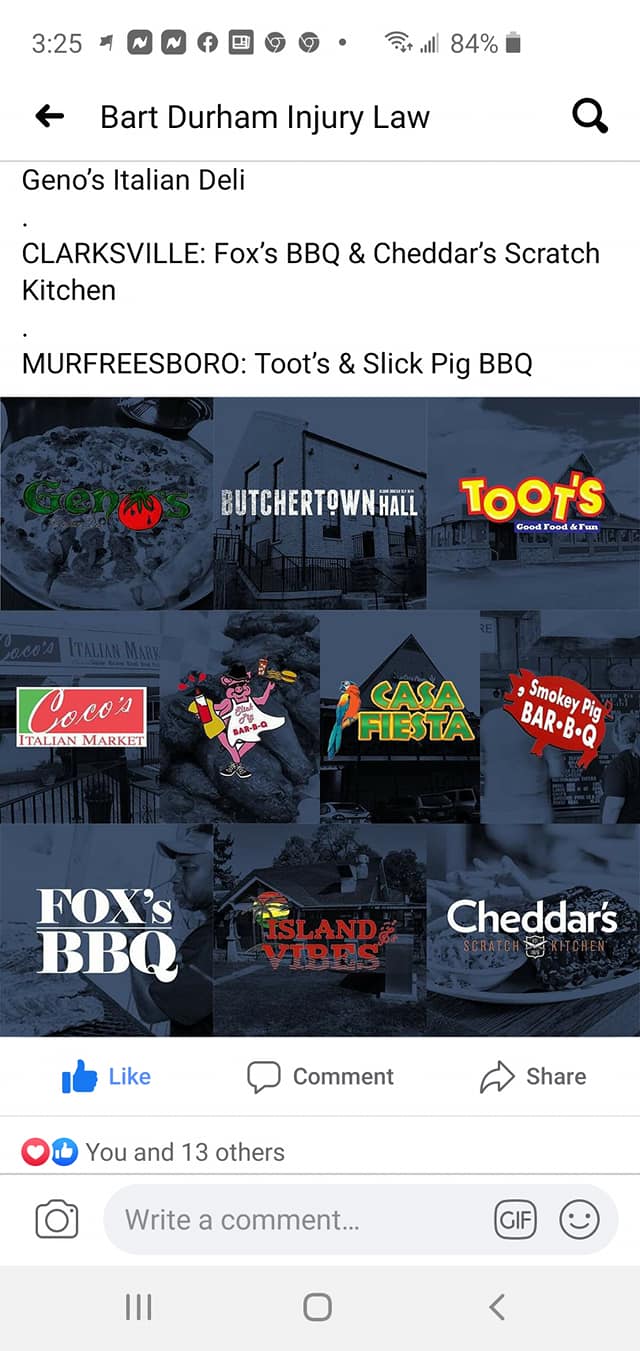Toggle the Like button on this post

tap(106, 1076)
